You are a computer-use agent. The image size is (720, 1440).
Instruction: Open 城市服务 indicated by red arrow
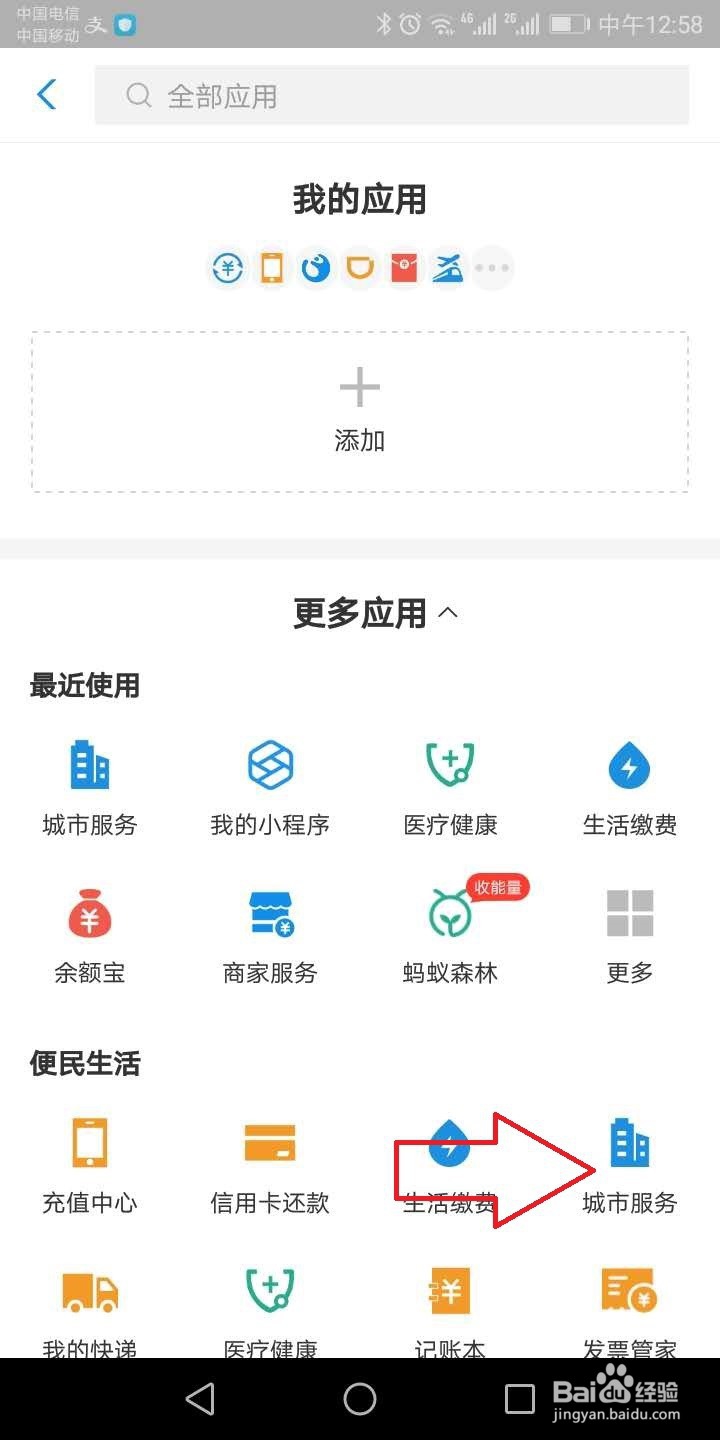[x=628, y=1165]
